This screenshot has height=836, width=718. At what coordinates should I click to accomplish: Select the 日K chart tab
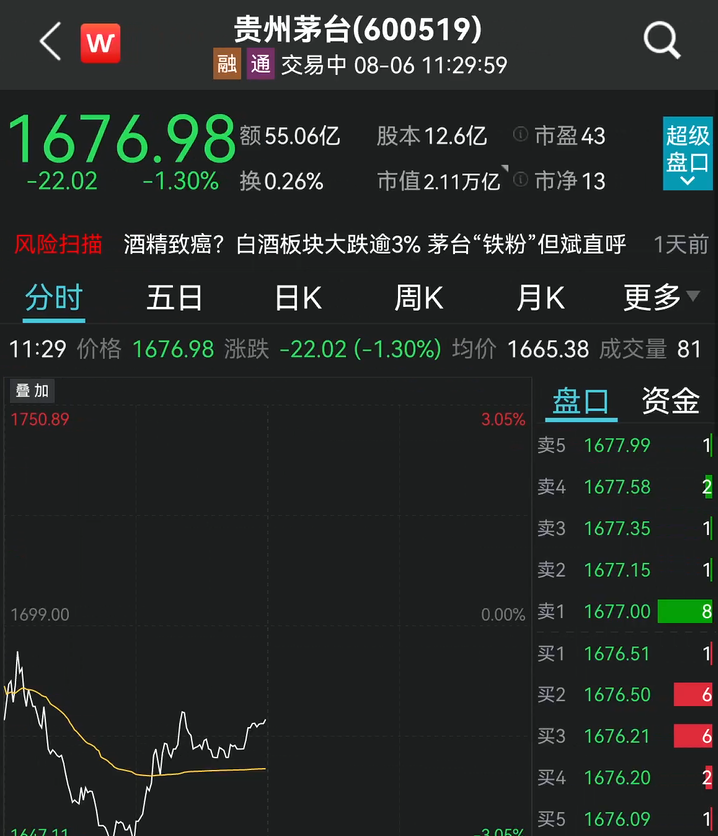click(298, 298)
